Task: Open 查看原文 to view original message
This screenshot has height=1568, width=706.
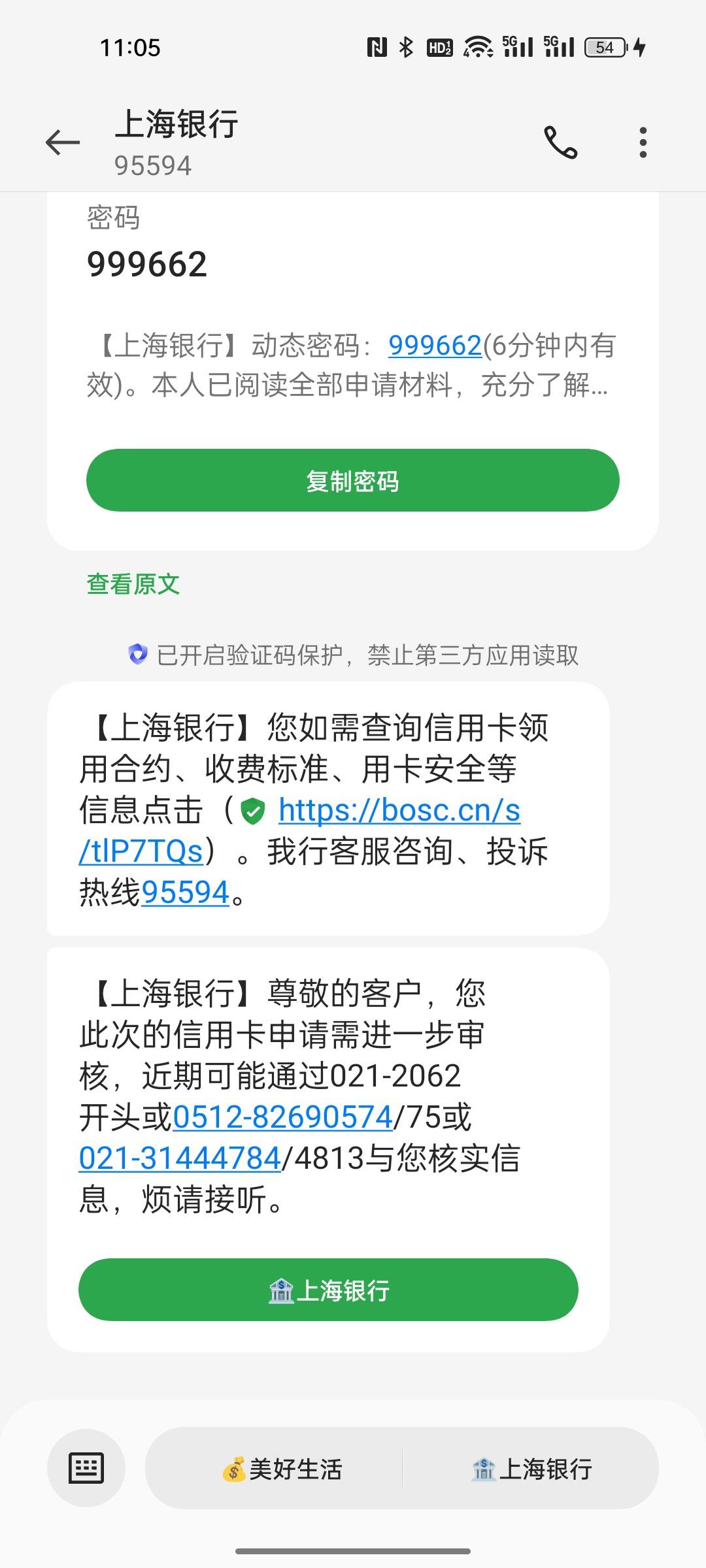Action: coord(133,583)
